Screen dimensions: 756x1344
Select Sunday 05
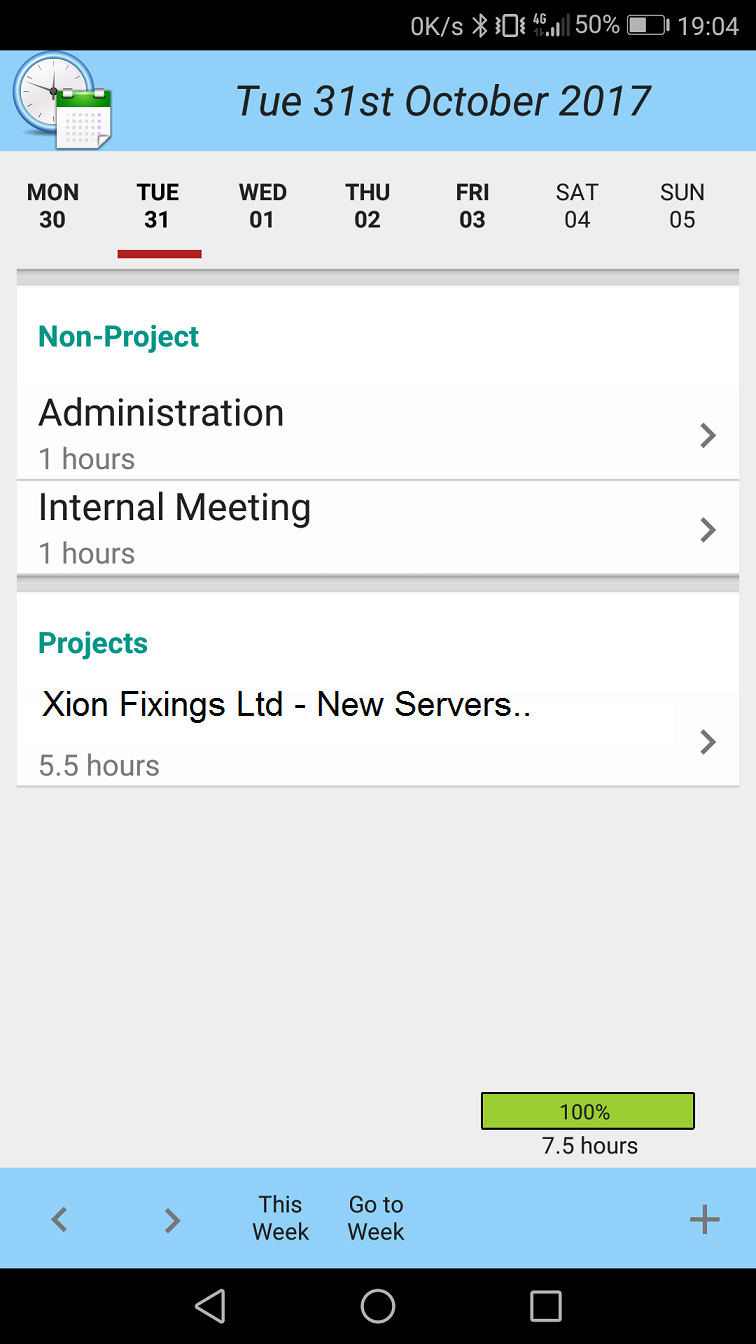coord(682,206)
